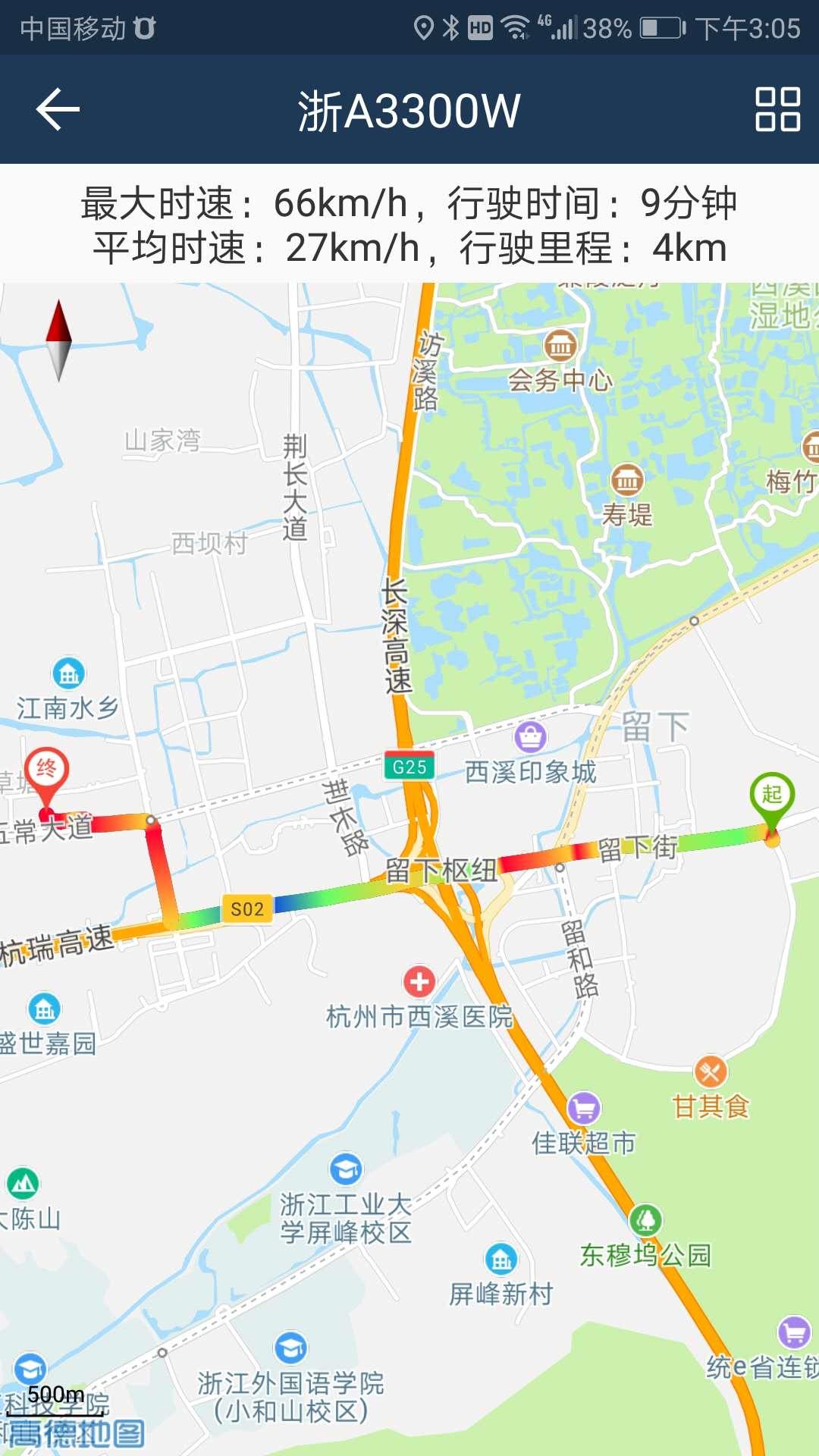
Task: Click the museum icon at 寿堤
Action: tap(628, 481)
